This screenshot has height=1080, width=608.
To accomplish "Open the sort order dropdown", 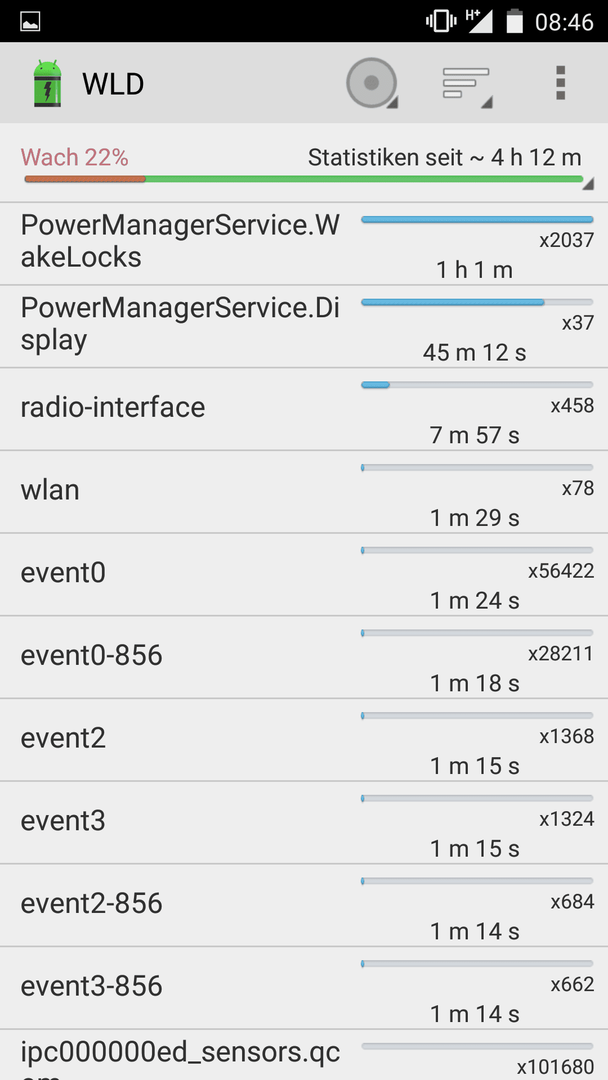I will point(468,84).
